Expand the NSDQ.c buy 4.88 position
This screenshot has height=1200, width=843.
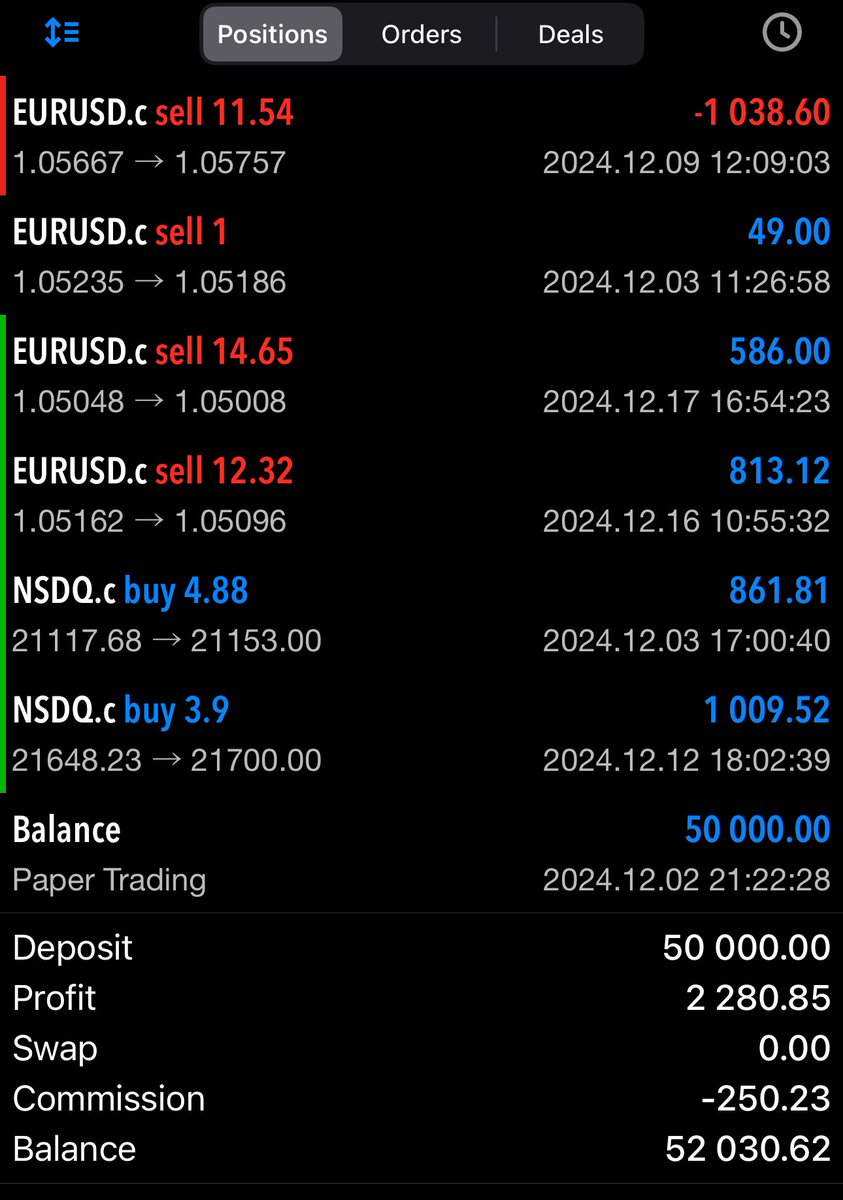(x=421, y=615)
